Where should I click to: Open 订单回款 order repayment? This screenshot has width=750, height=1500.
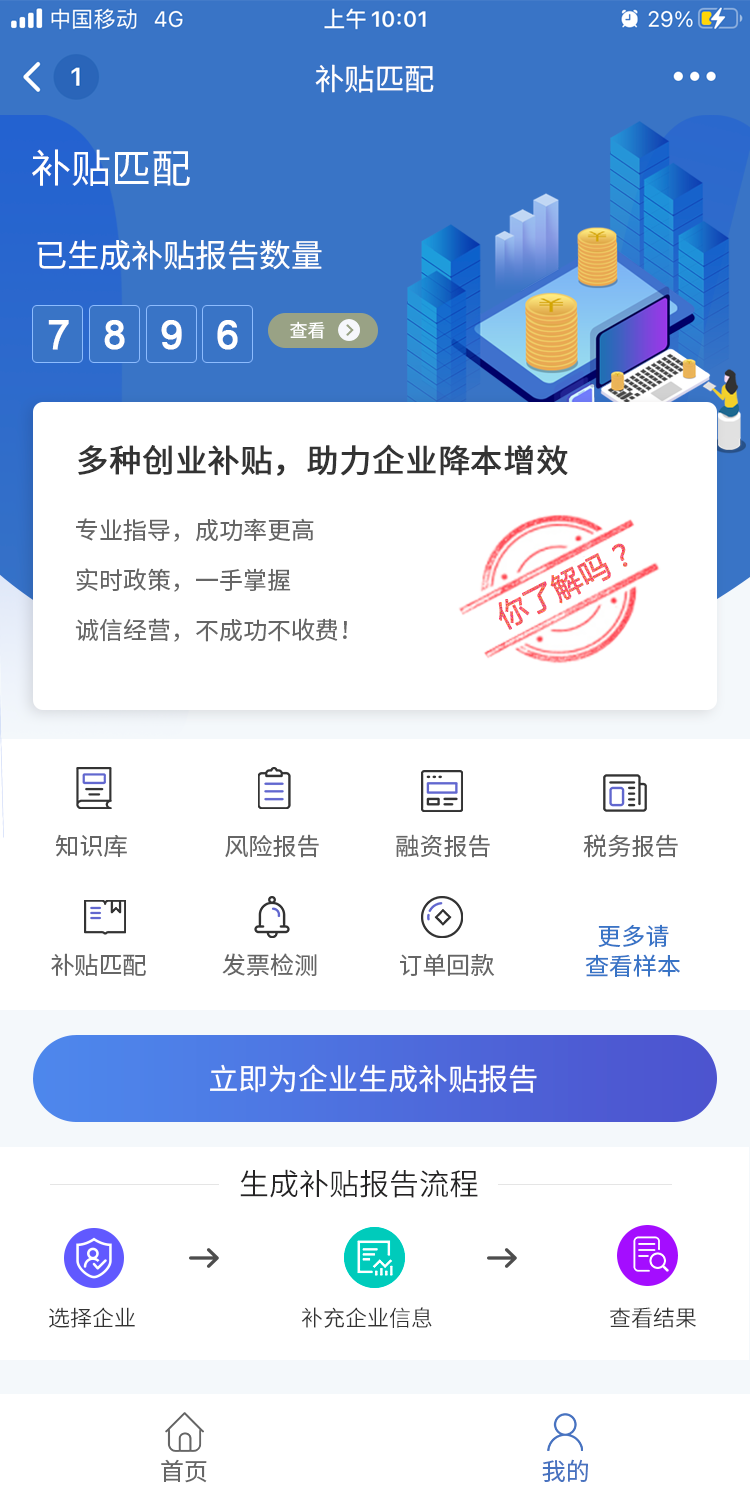[447, 937]
